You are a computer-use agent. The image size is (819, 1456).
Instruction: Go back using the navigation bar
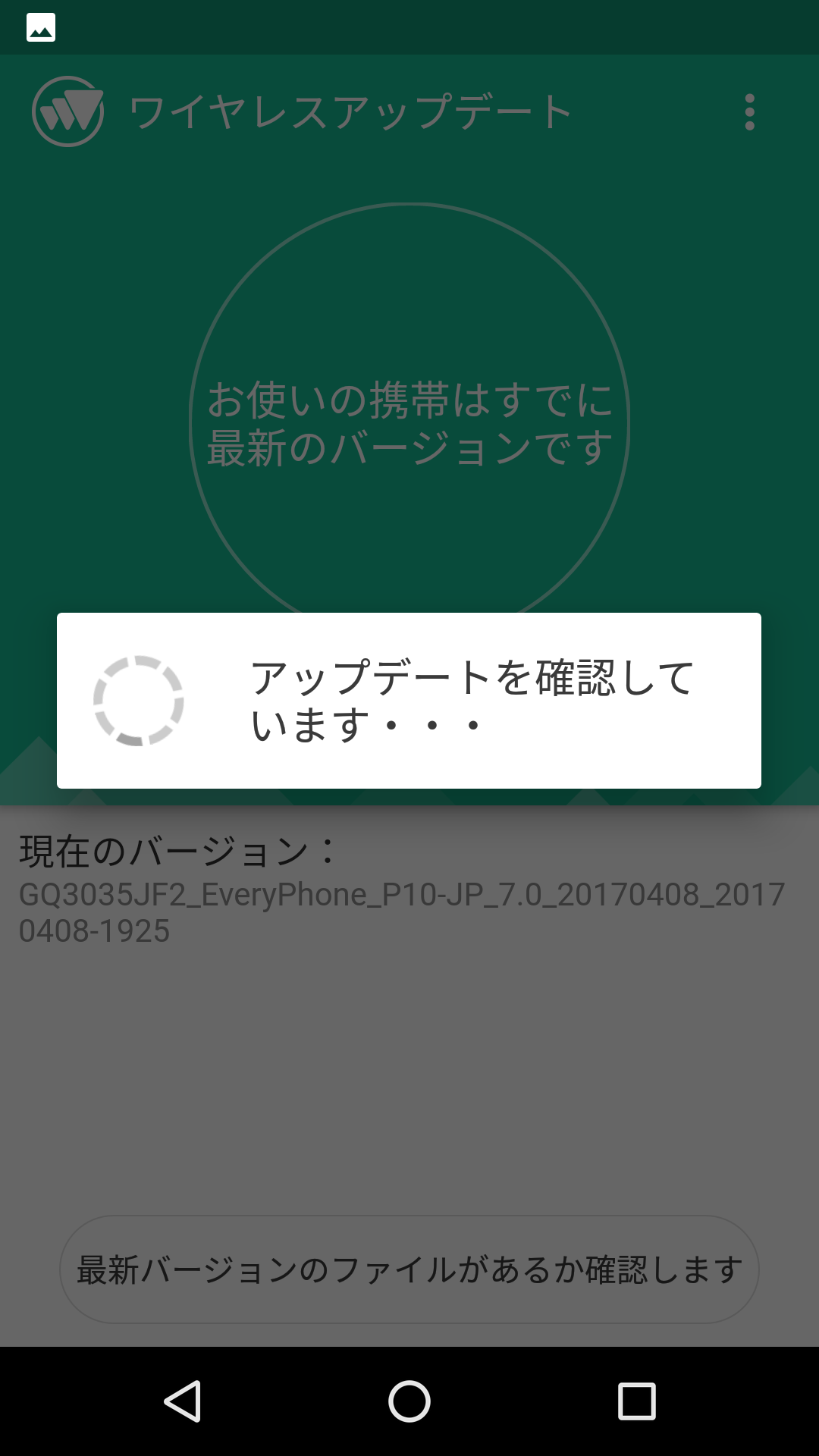[x=183, y=1401]
